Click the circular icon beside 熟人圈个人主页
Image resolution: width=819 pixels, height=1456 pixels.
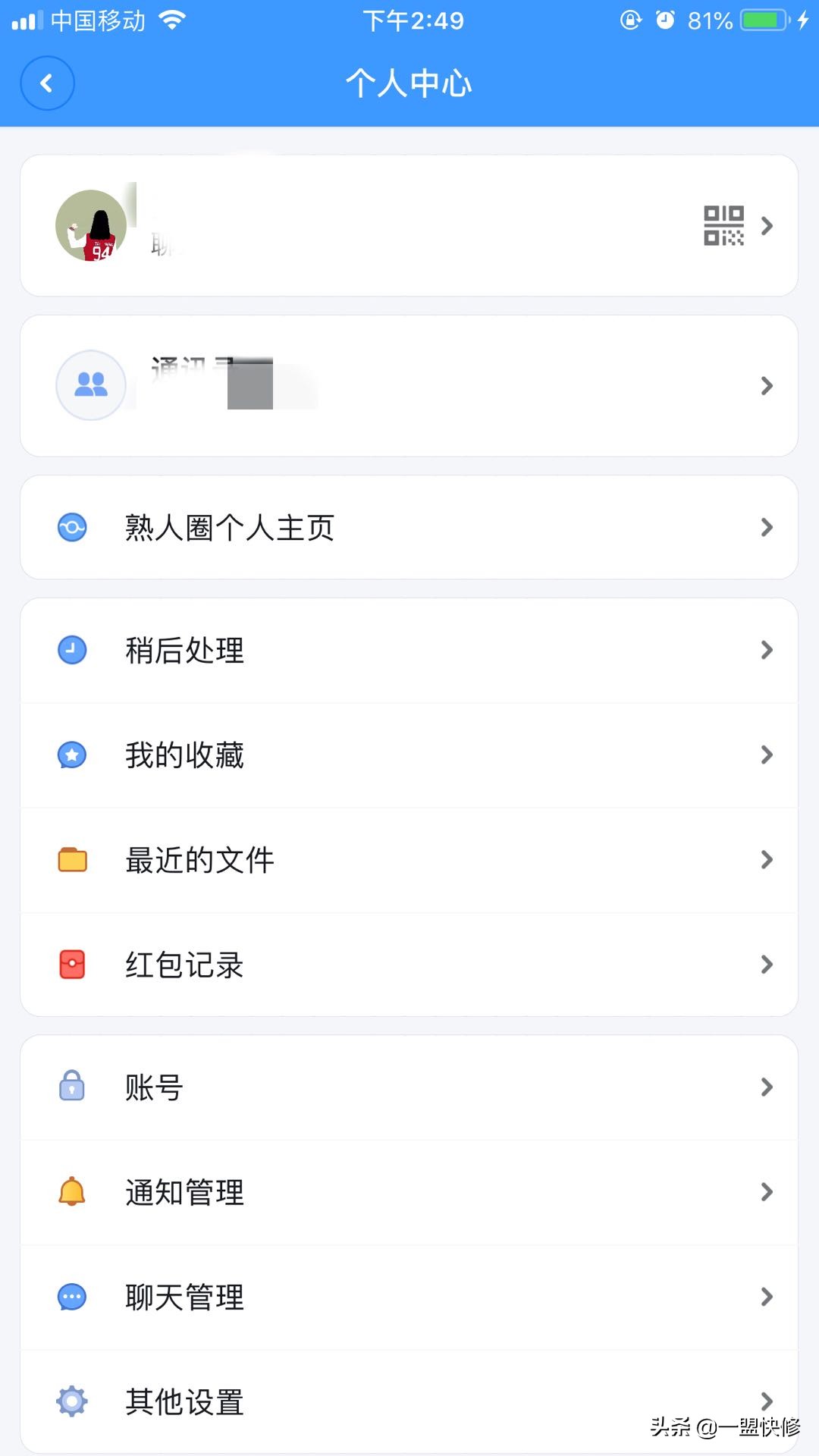tap(72, 527)
